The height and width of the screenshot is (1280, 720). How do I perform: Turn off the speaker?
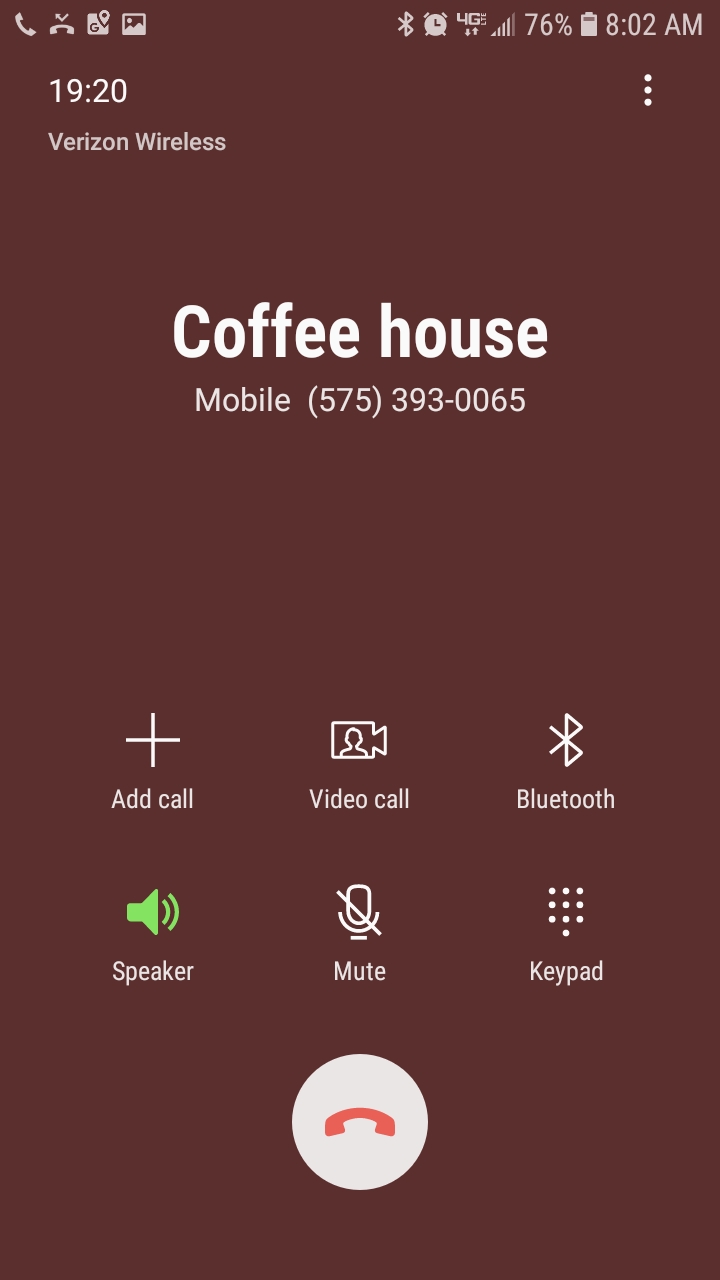[x=153, y=931]
